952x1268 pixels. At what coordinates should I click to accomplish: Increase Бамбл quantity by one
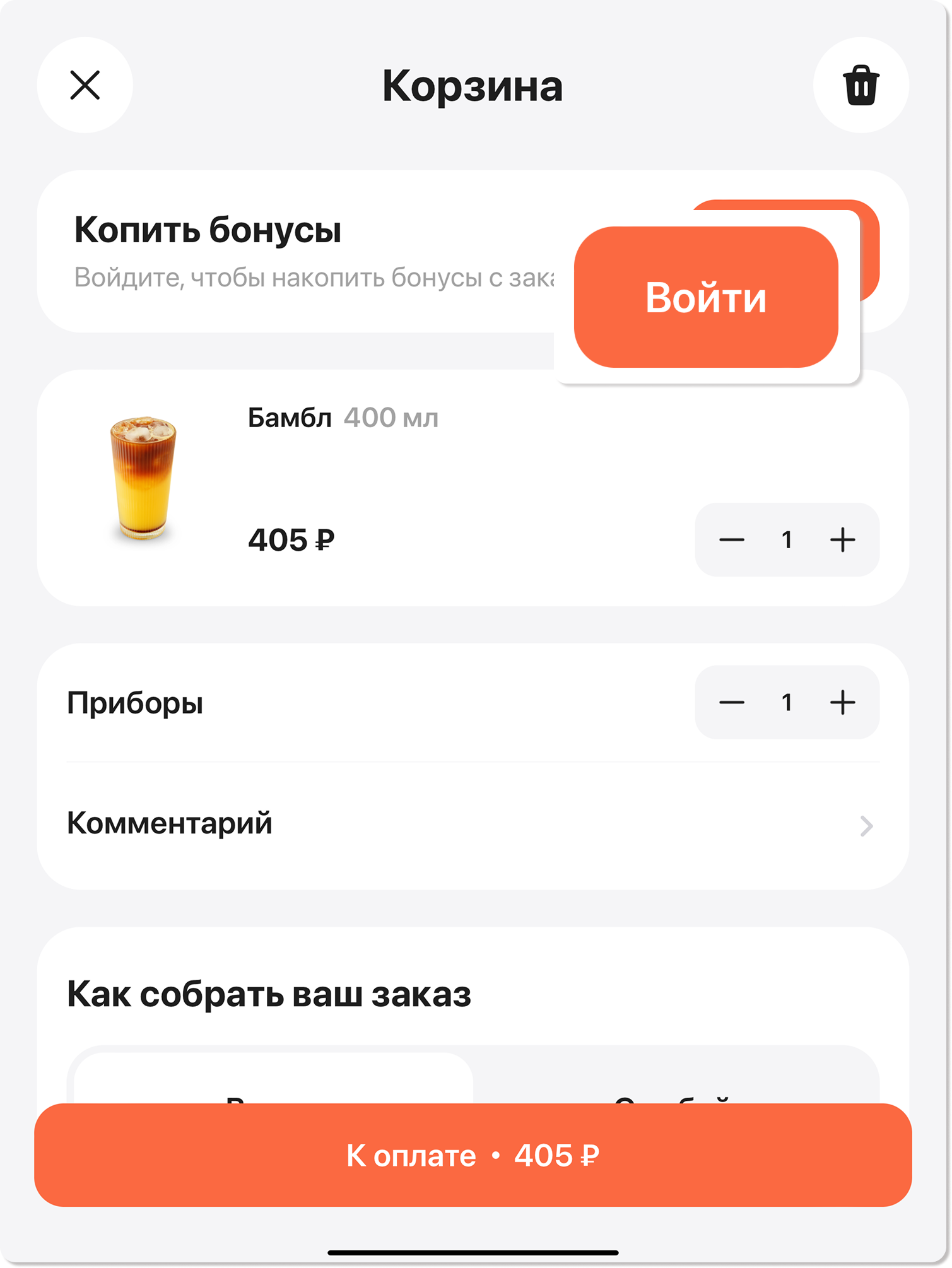(x=842, y=540)
